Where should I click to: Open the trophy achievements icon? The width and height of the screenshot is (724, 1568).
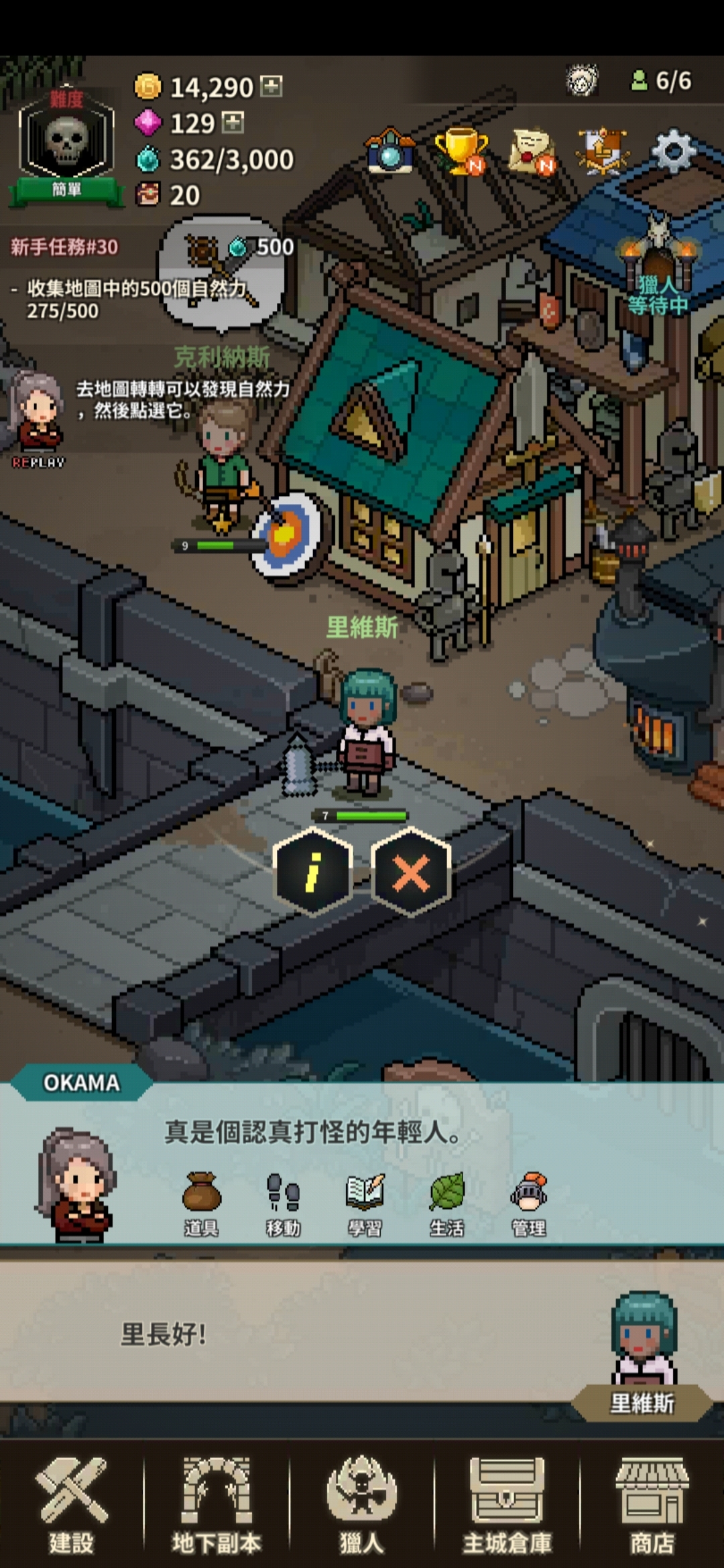461,150
